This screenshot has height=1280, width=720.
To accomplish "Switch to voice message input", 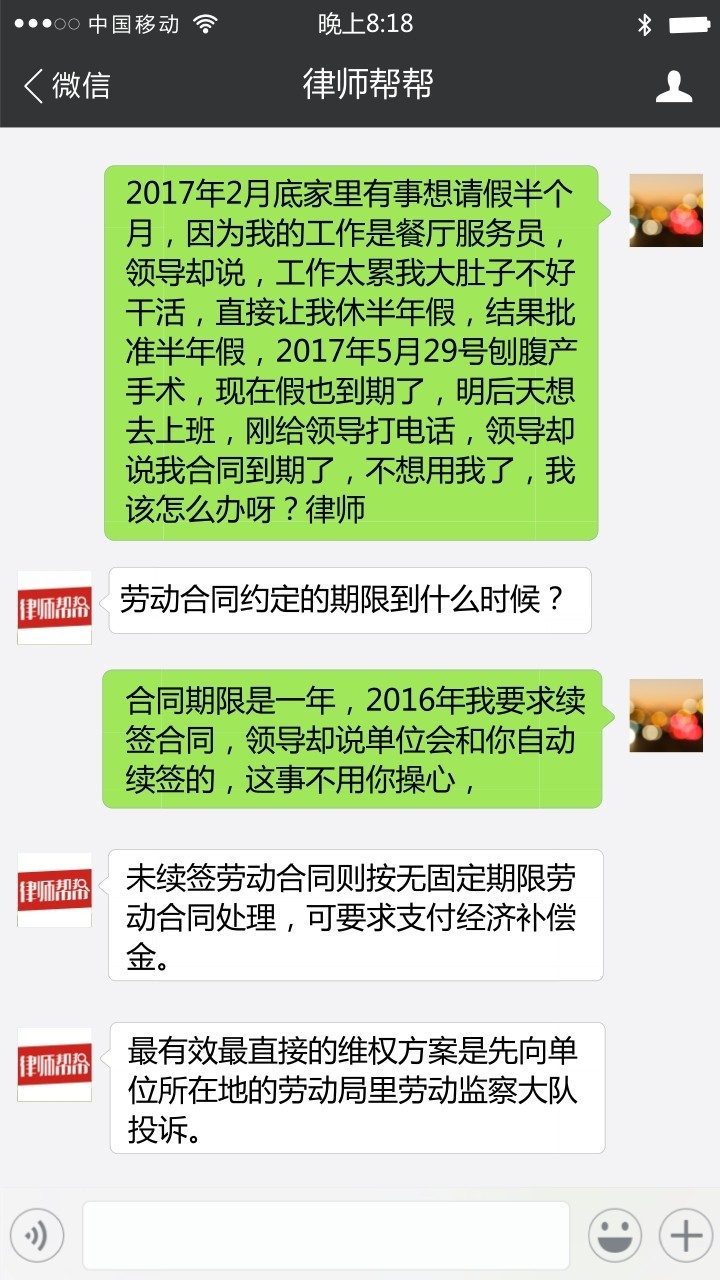I will [37, 1236].
